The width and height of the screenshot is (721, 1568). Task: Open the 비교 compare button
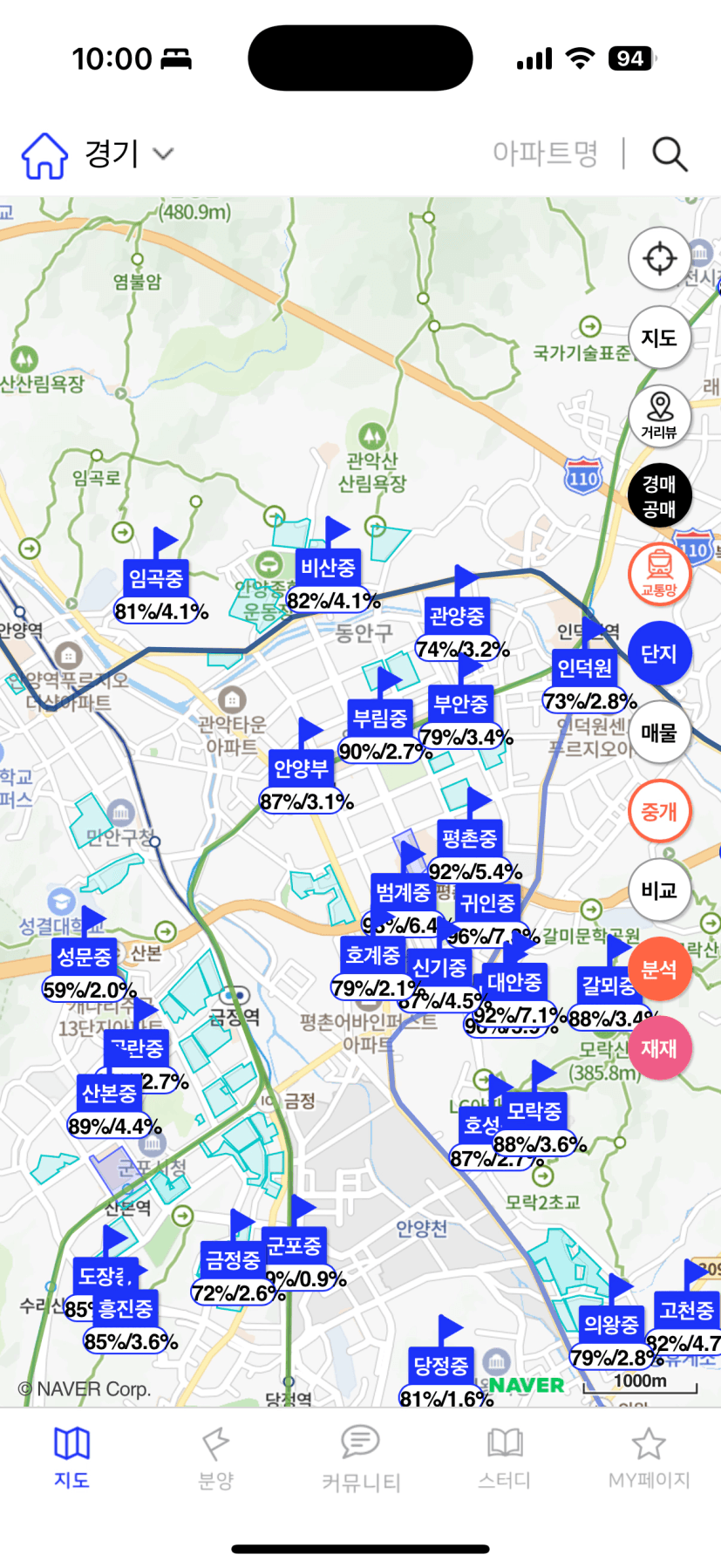pyautogui.click(x=660, y=890)
